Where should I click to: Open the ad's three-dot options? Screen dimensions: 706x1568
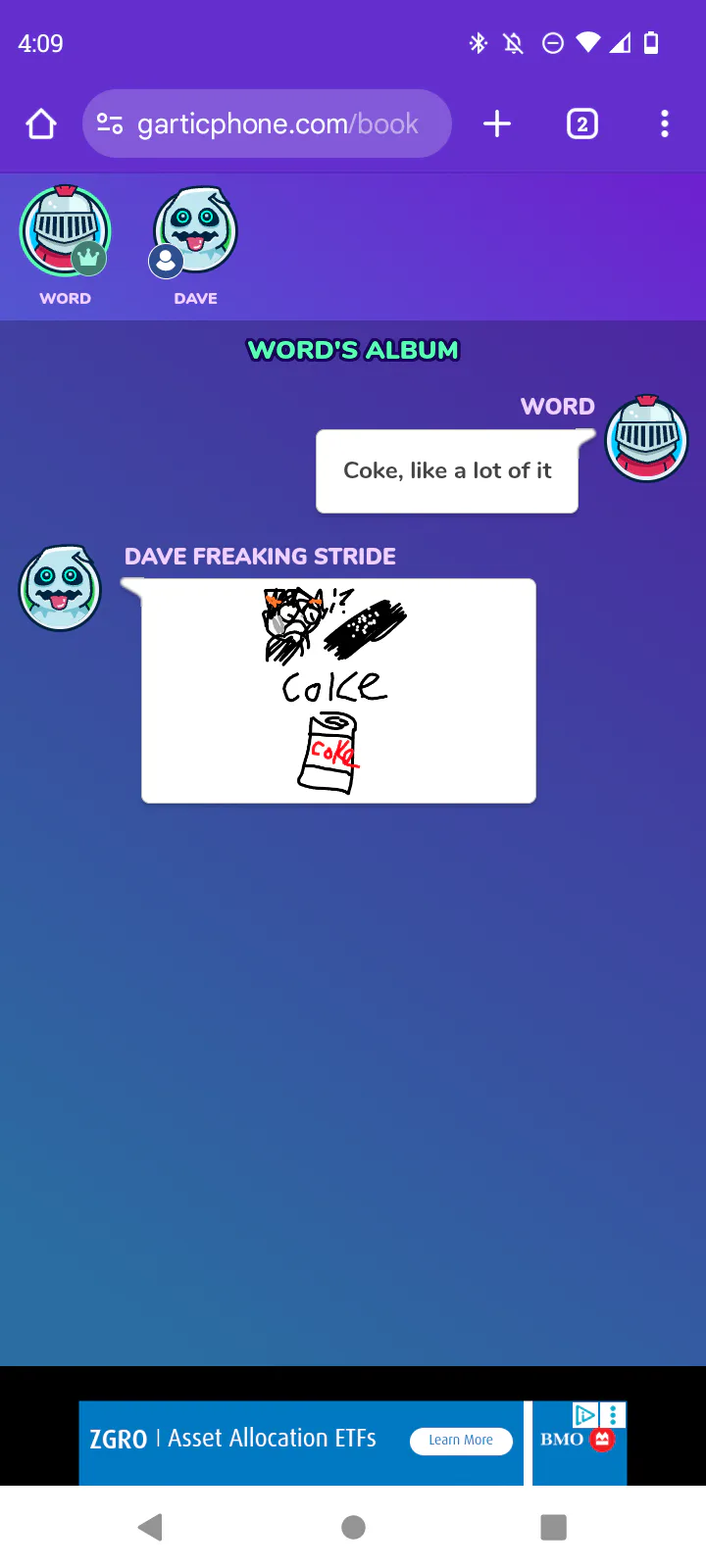click(613, 1414)
